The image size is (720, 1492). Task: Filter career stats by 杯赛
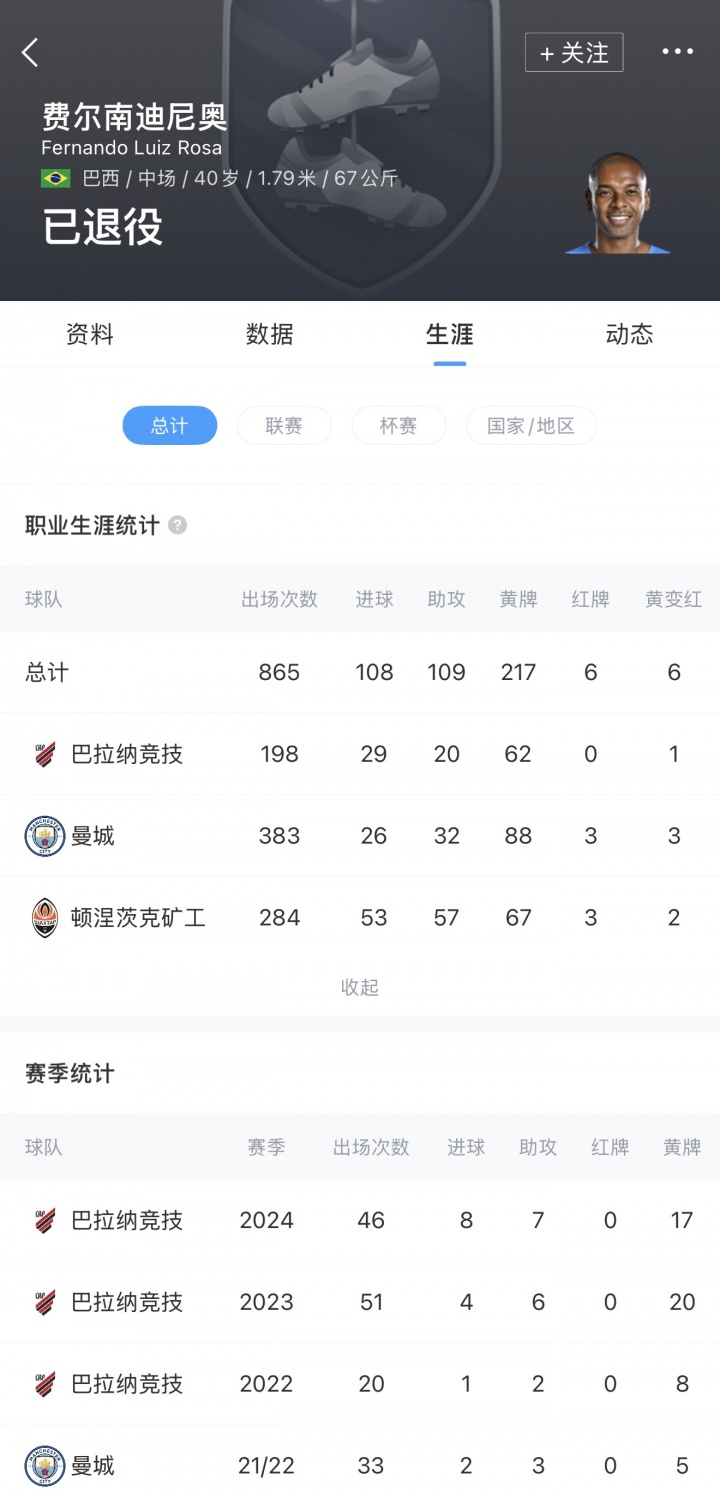coord(398,426)
